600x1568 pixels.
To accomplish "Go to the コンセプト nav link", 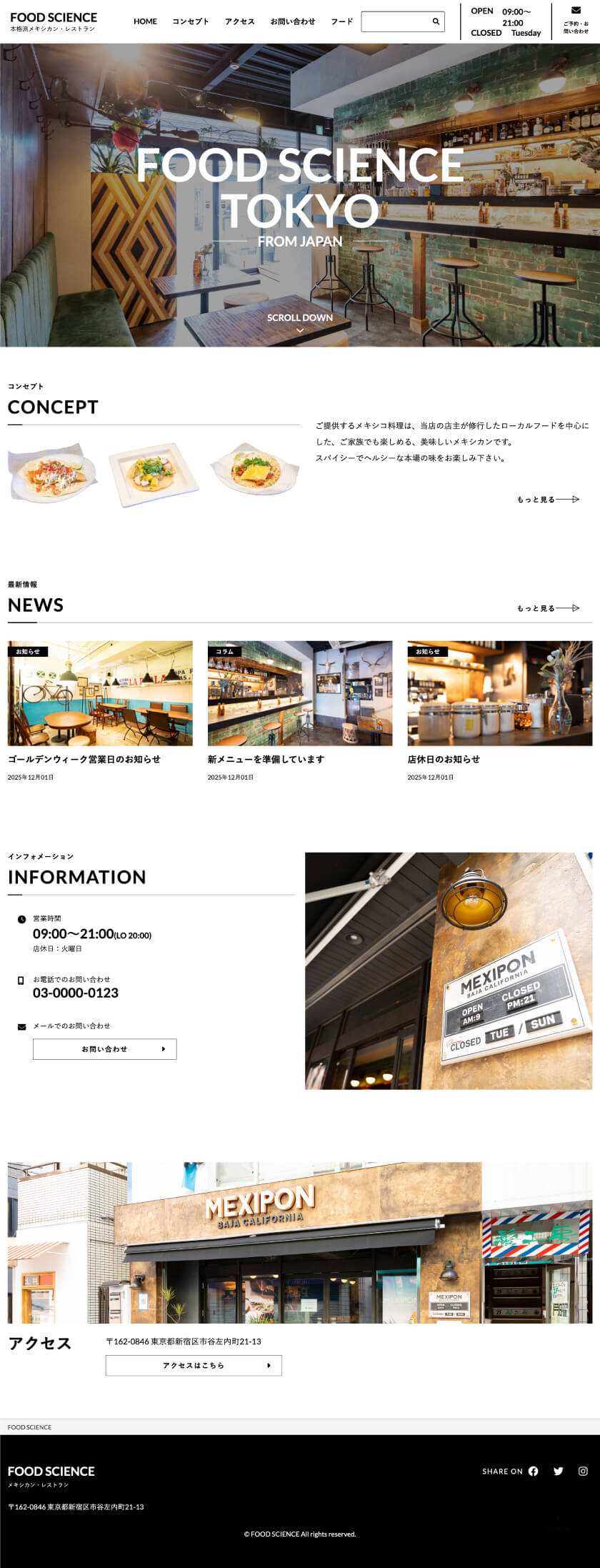I will pyautogui.click(x=191, y=21).
